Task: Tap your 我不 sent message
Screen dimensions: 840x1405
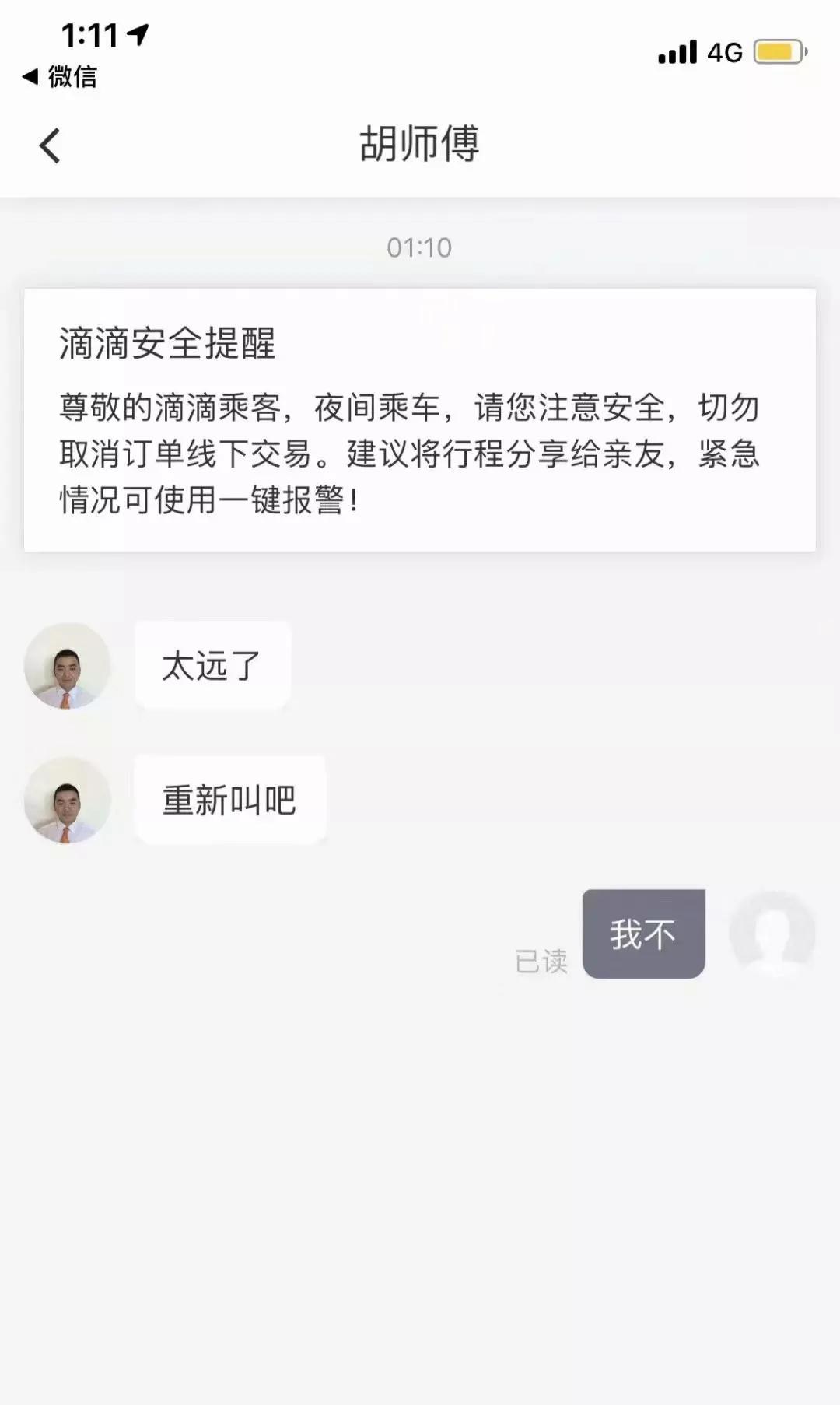Action: [x=643, y=934]
